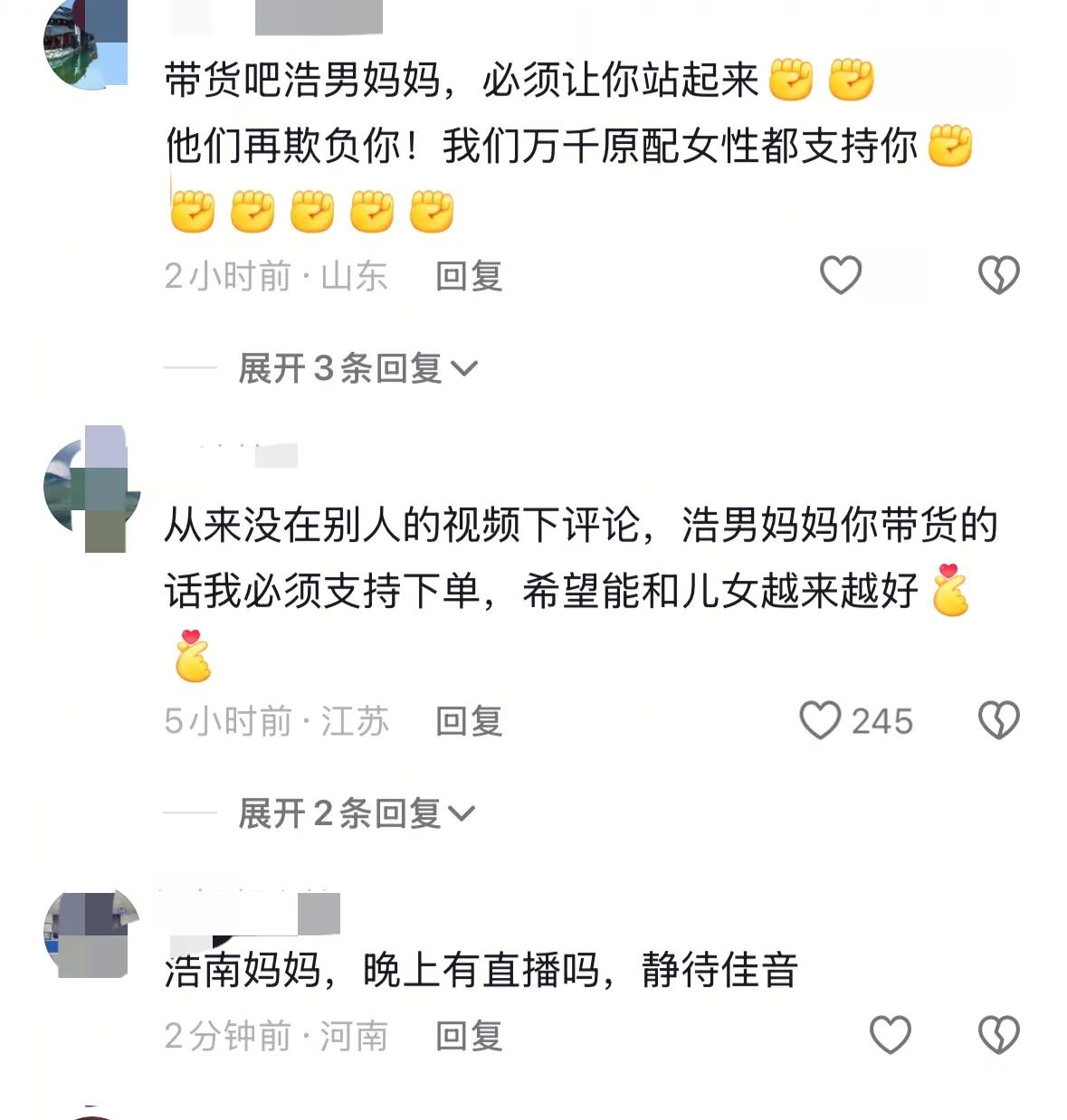Reply to the Jiangsu comment
This screenshot has height=1120, width=1067.
[468, 721]
